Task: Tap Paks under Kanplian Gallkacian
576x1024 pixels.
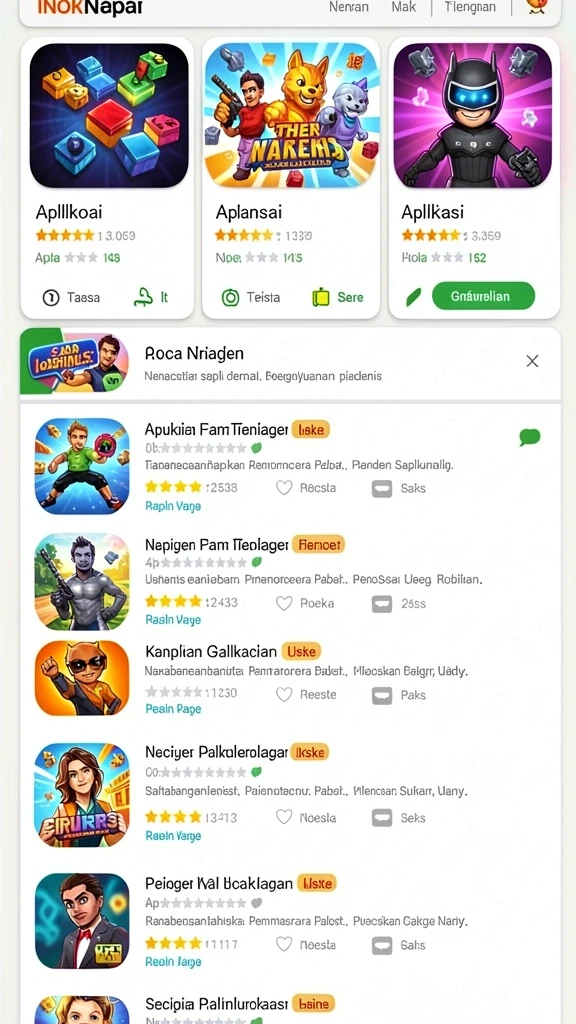Action: 399,695
